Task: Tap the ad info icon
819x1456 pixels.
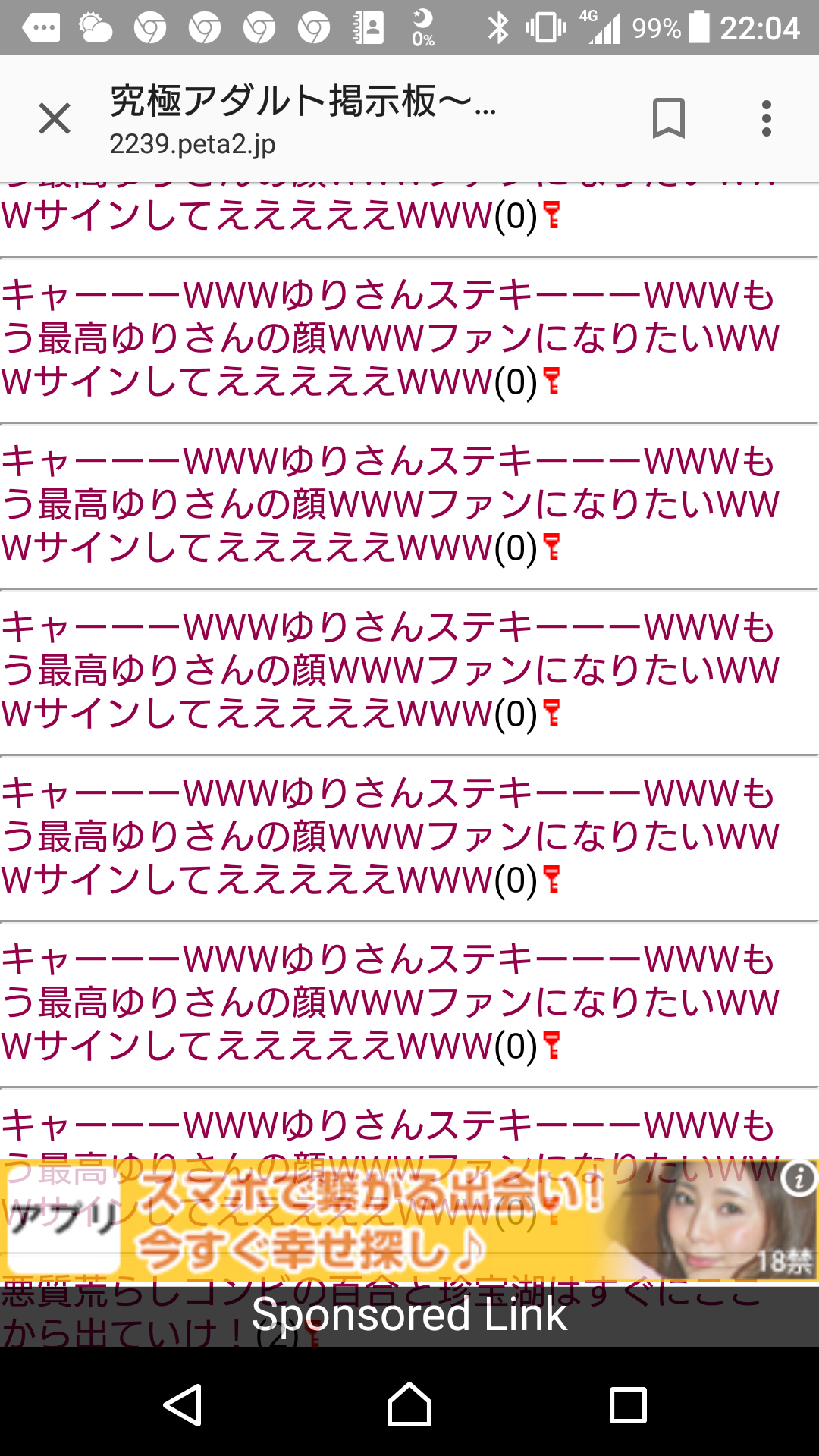Action: 799,1178
